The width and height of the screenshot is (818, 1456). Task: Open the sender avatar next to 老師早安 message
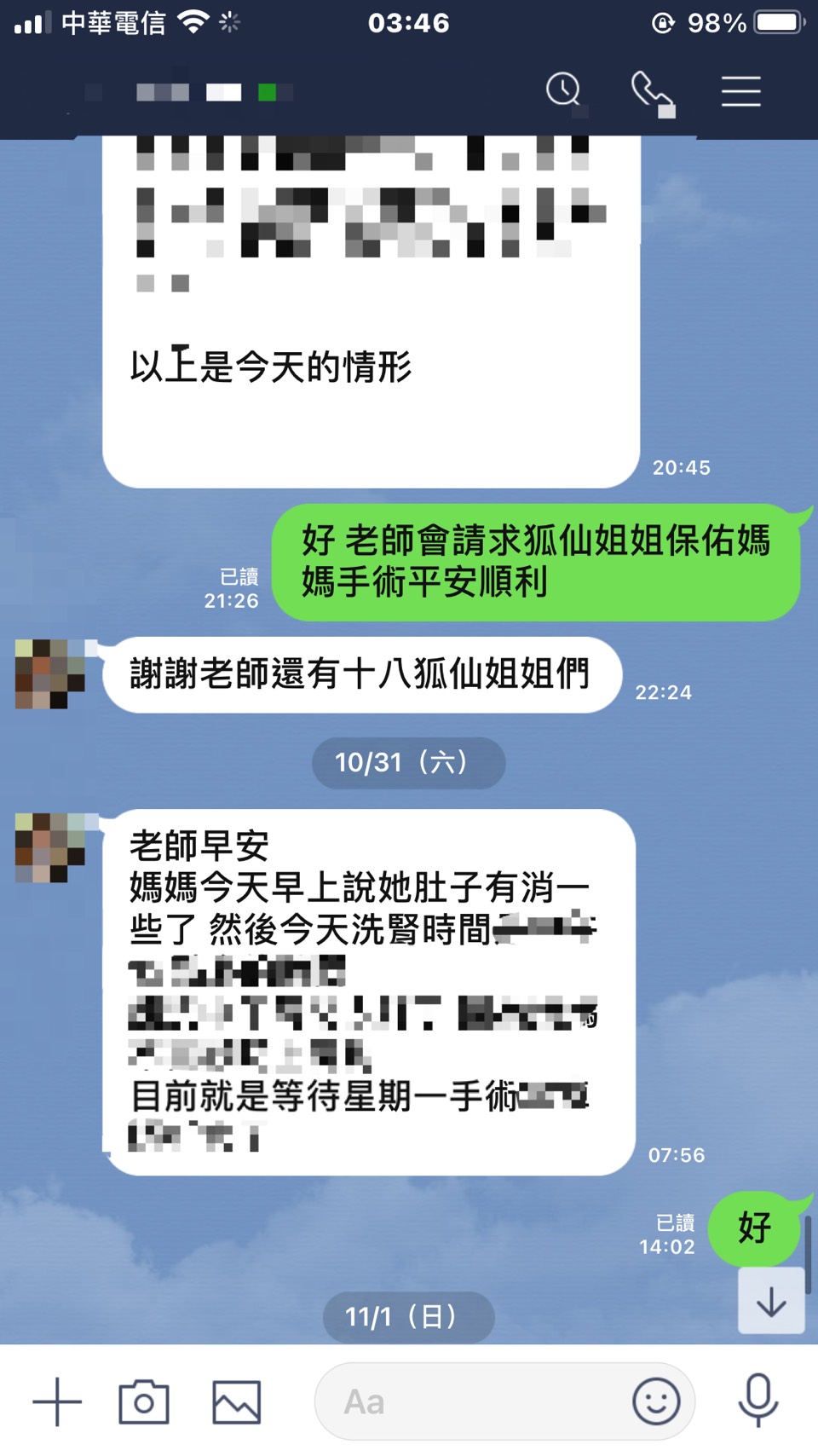pyautogui.click(x=50, y=847)
